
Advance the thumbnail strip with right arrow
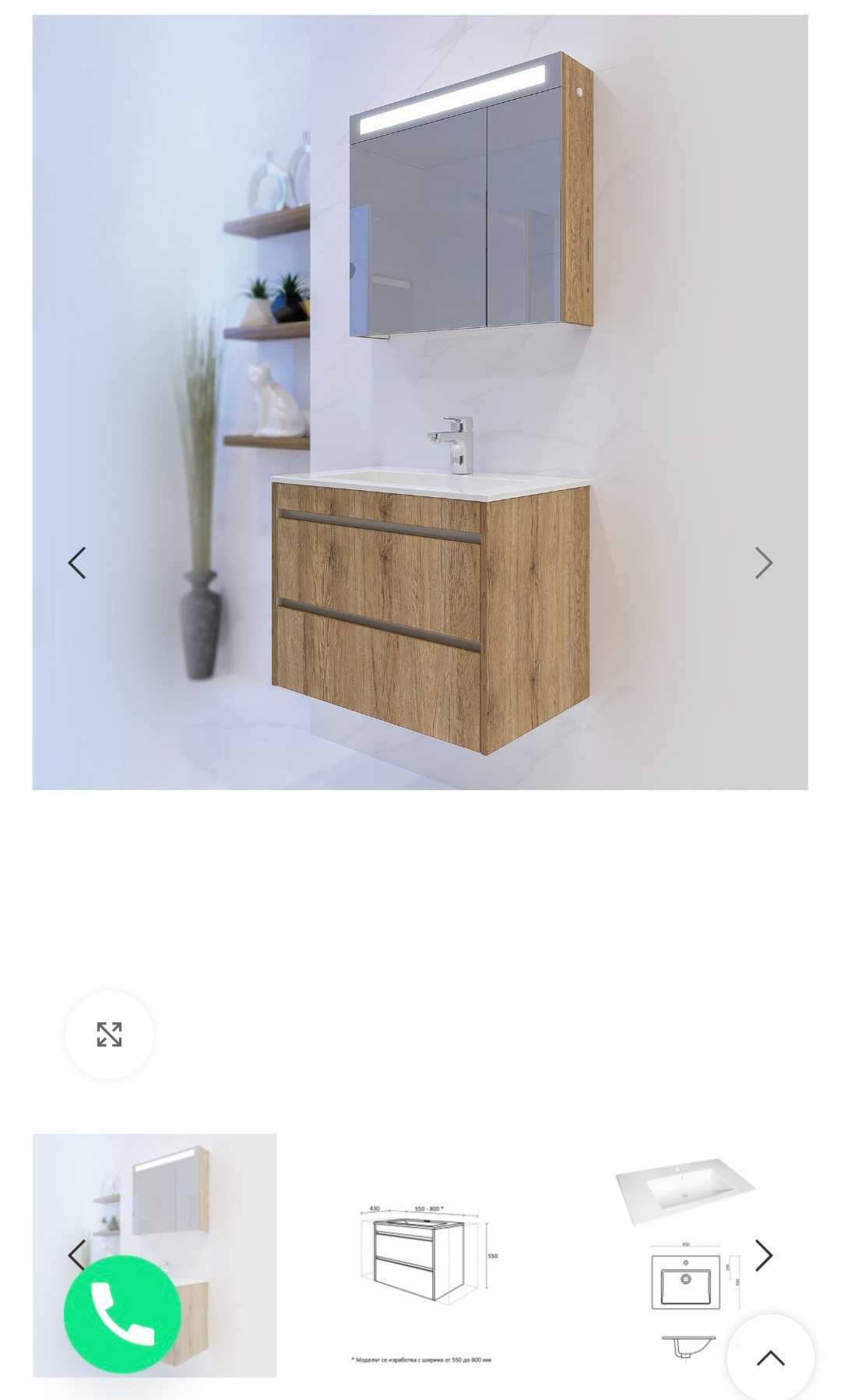[763, 1255]
